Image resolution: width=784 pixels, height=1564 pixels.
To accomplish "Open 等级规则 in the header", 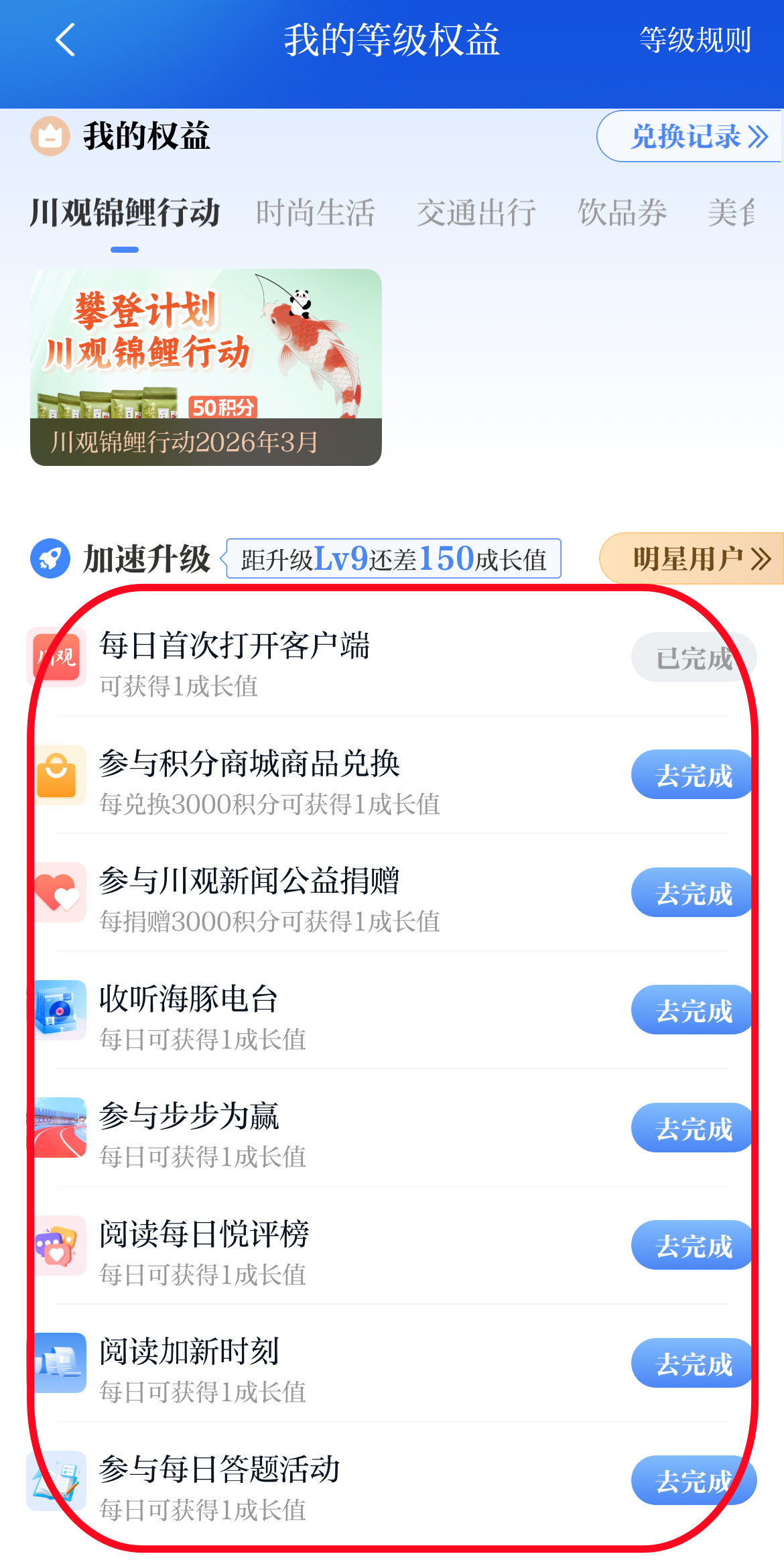I will coord(695,40).
